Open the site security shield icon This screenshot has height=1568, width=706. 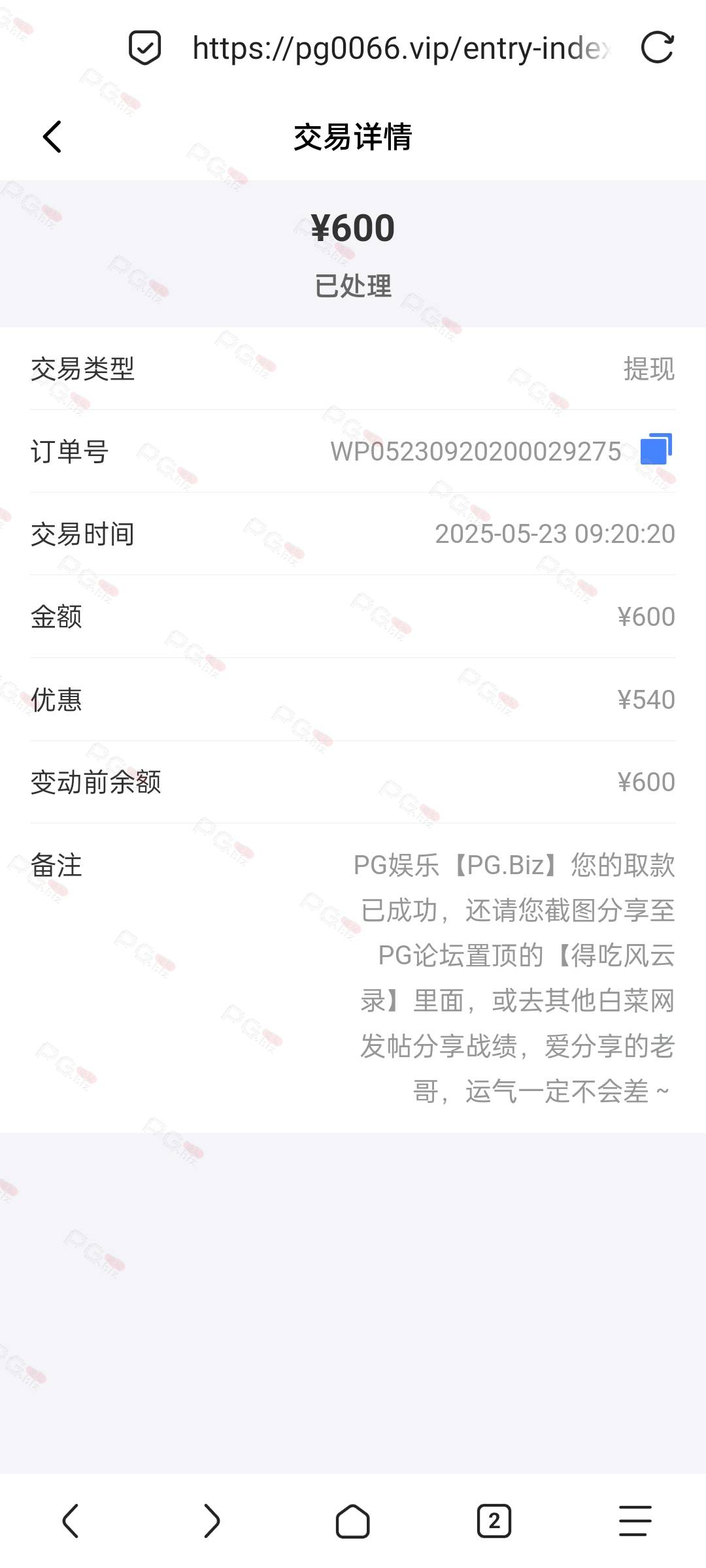[144, 48]
